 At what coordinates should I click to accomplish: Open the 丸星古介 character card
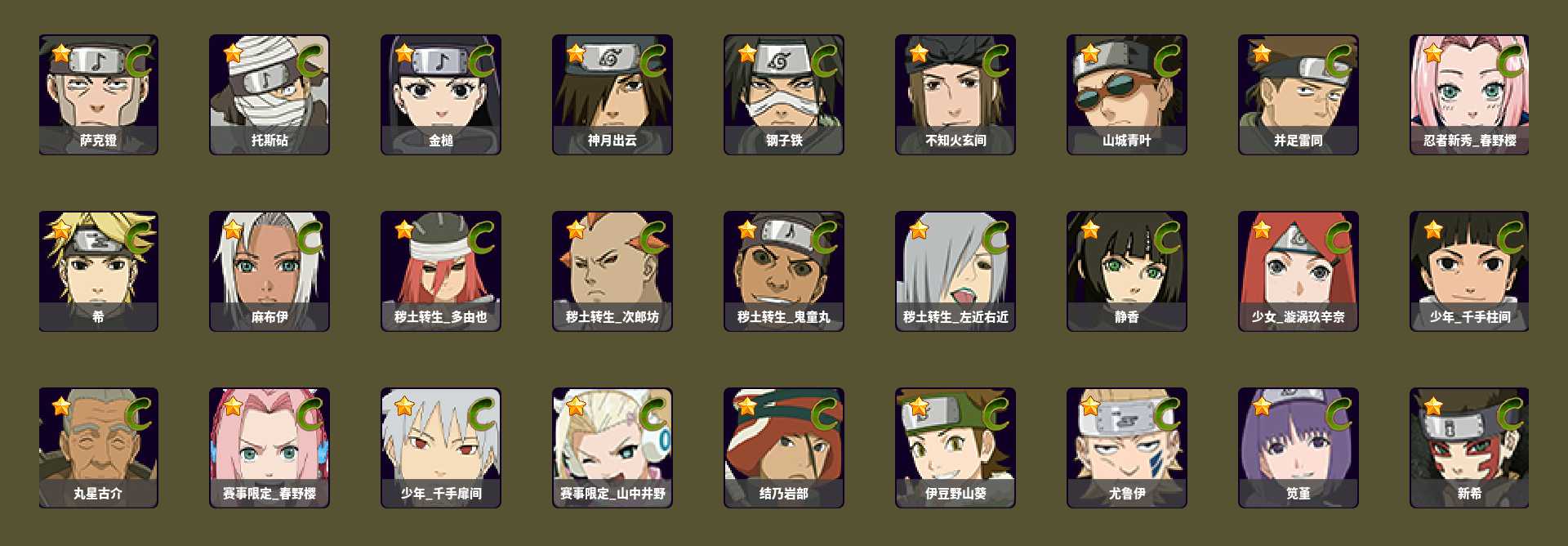(x=98, y=447)
